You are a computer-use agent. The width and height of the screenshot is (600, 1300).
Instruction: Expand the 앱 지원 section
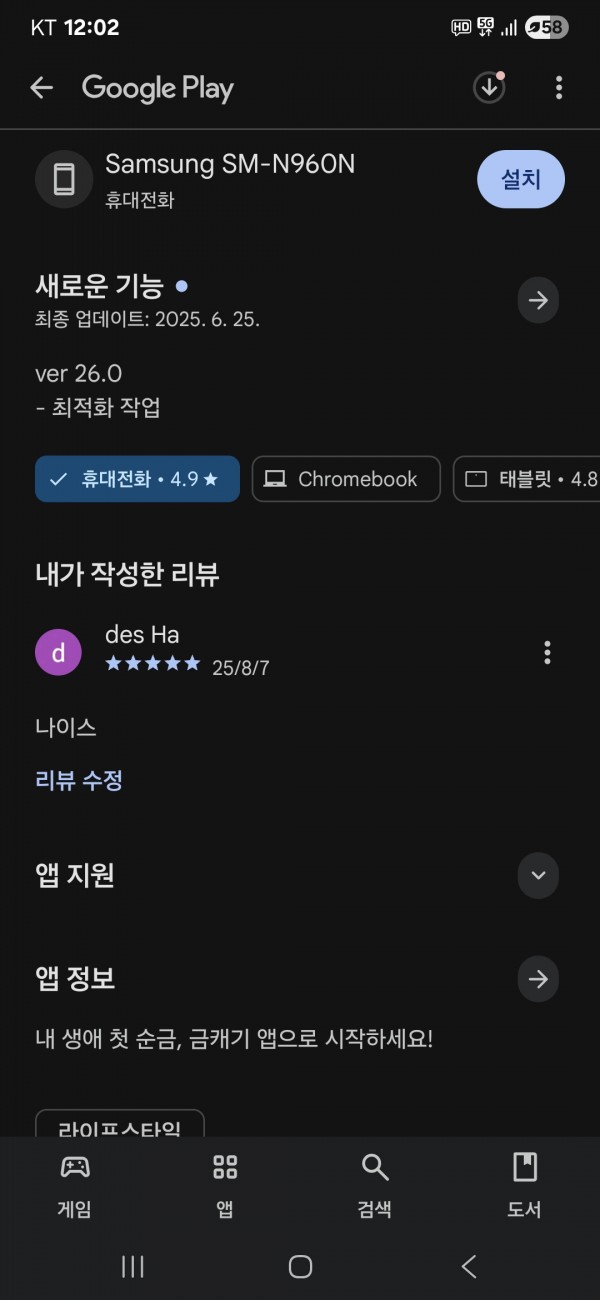[x=538, y=876]
